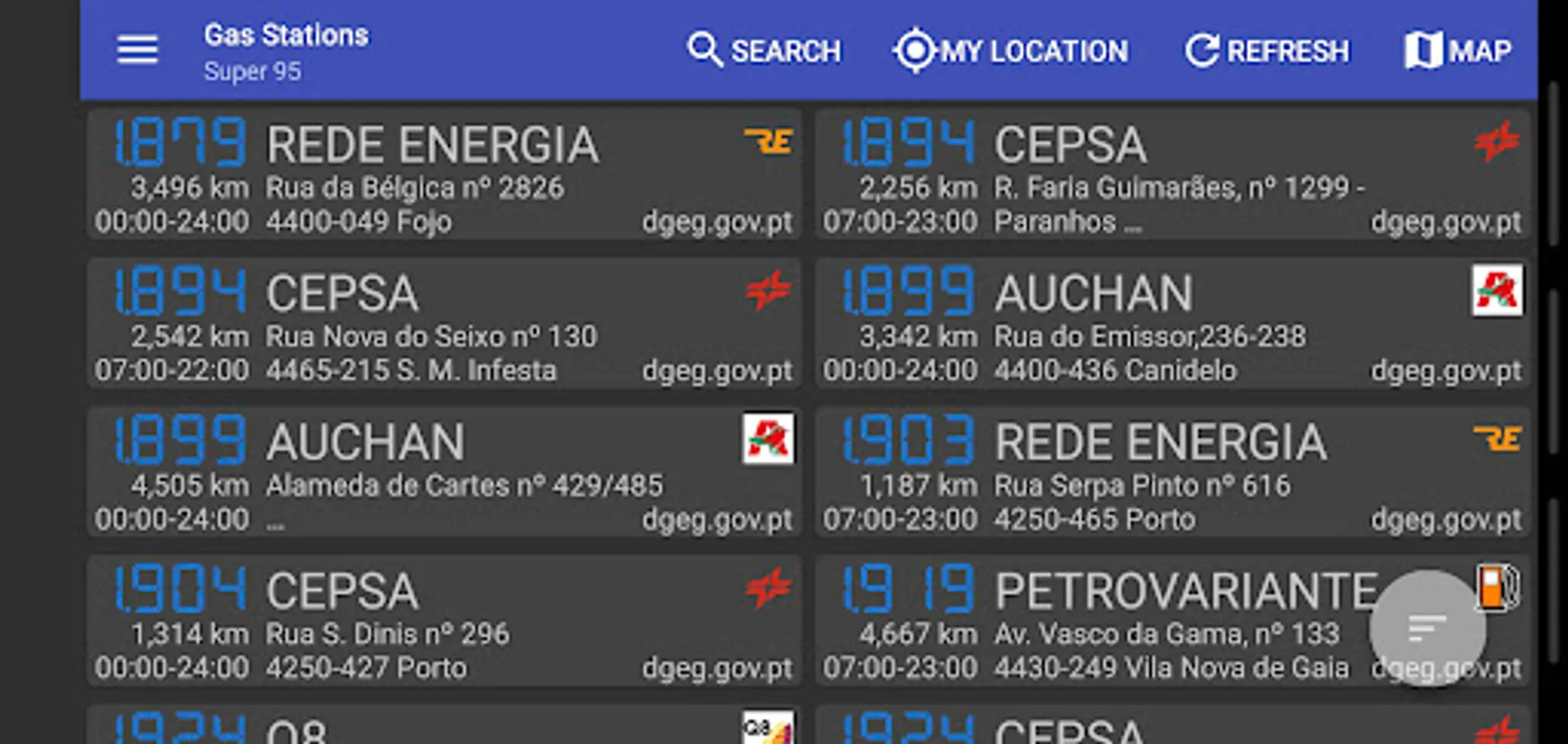The image size is (1568, 744).
Task: Switch to the Map view
Action: pyautogui.click(x=1457, y=50)
